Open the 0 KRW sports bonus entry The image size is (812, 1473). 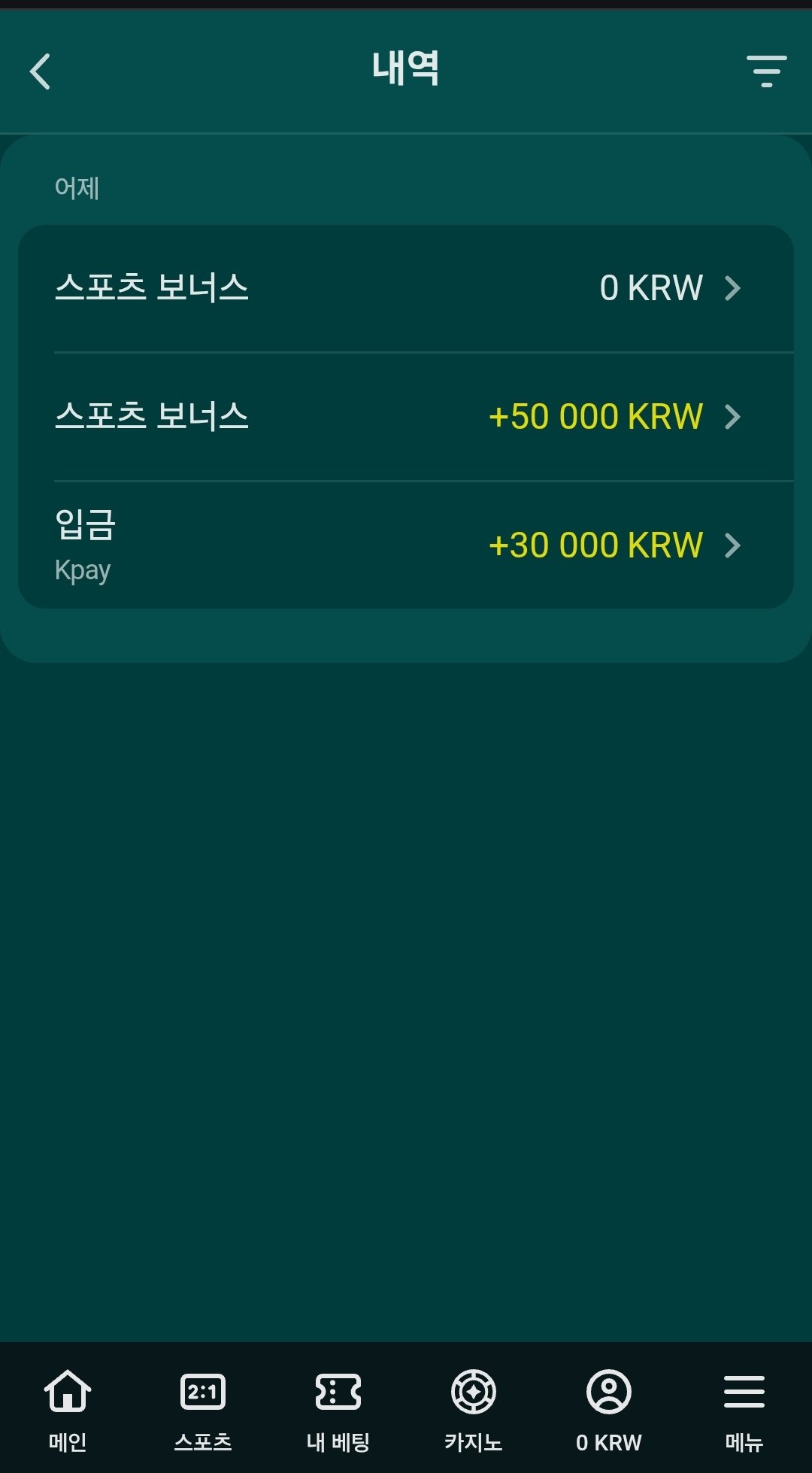pyautogui.click(x=406, y=288)
